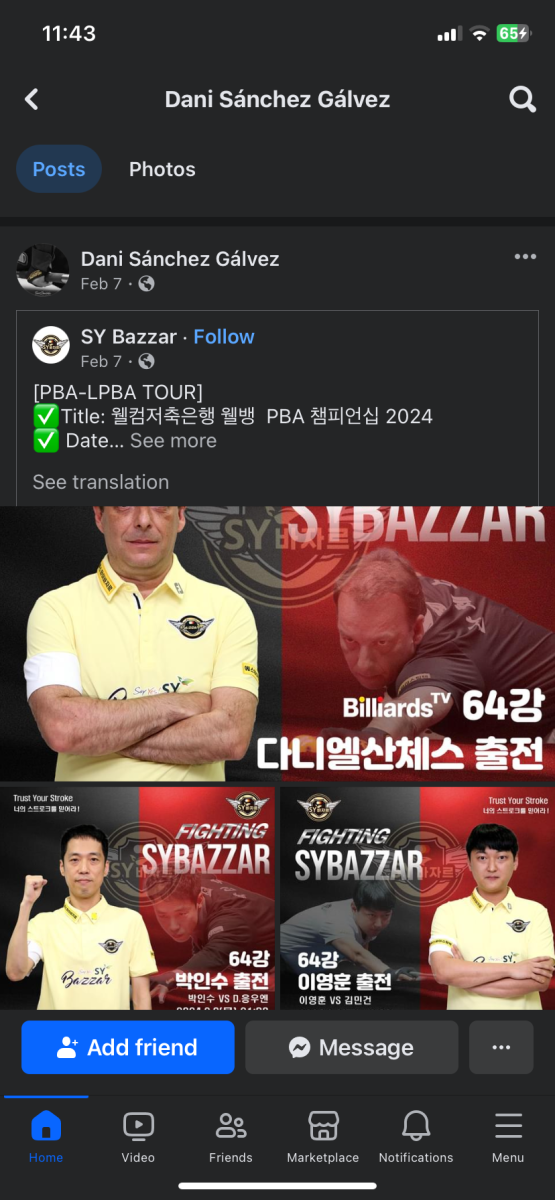Open search on this profile
Viewport: 555px width, 1200px height.
[522, 99]
